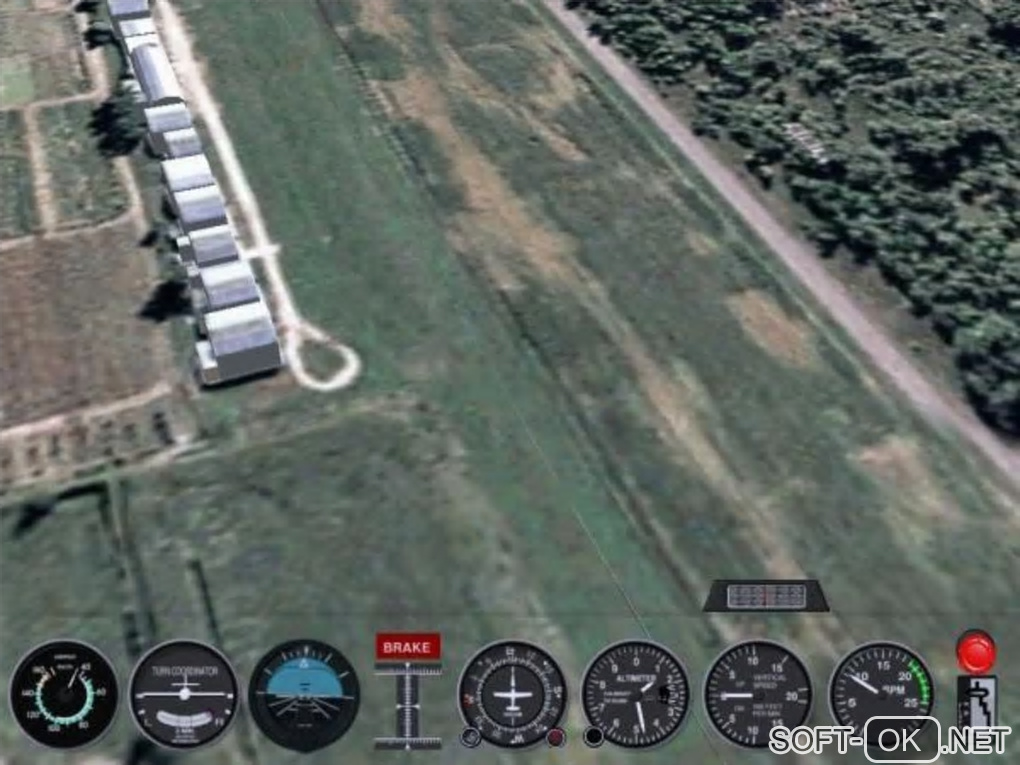The width and height of the screenshot is (1020, 765).
Task: Tap the round red button above the throttle
Action: (x=976, y=652)
